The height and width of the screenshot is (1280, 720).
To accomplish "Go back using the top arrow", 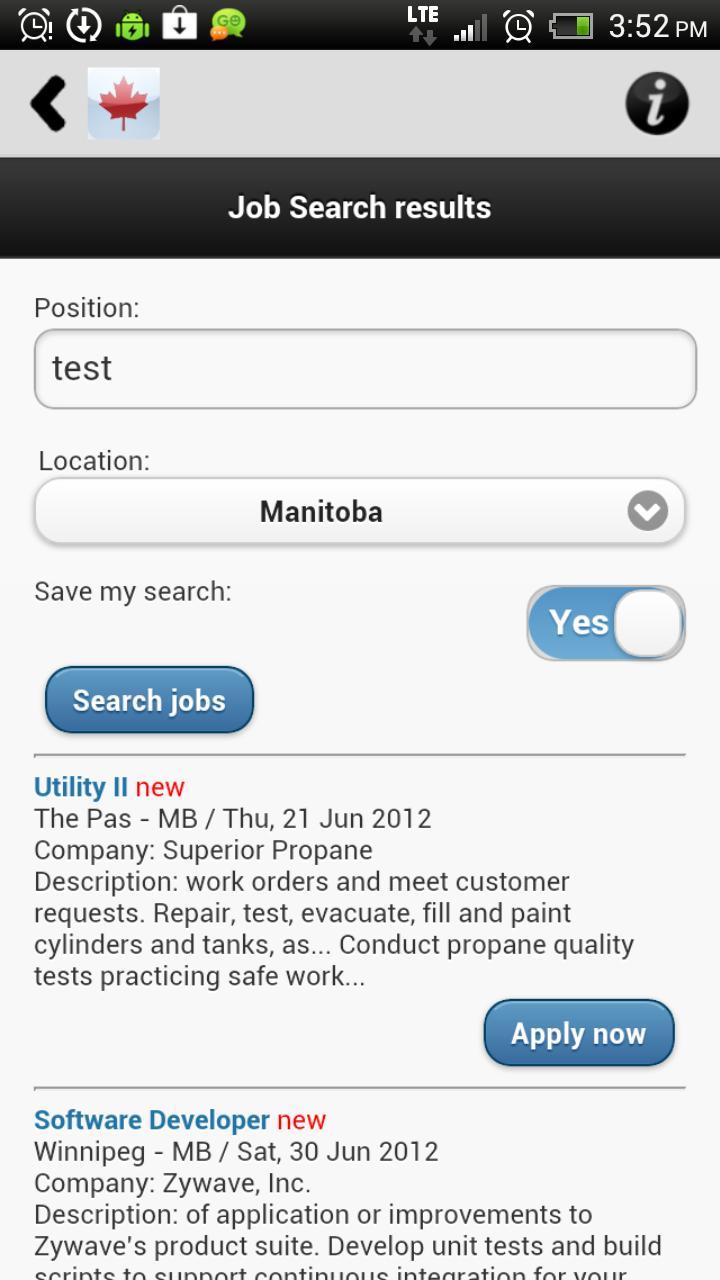I will 48,103.
